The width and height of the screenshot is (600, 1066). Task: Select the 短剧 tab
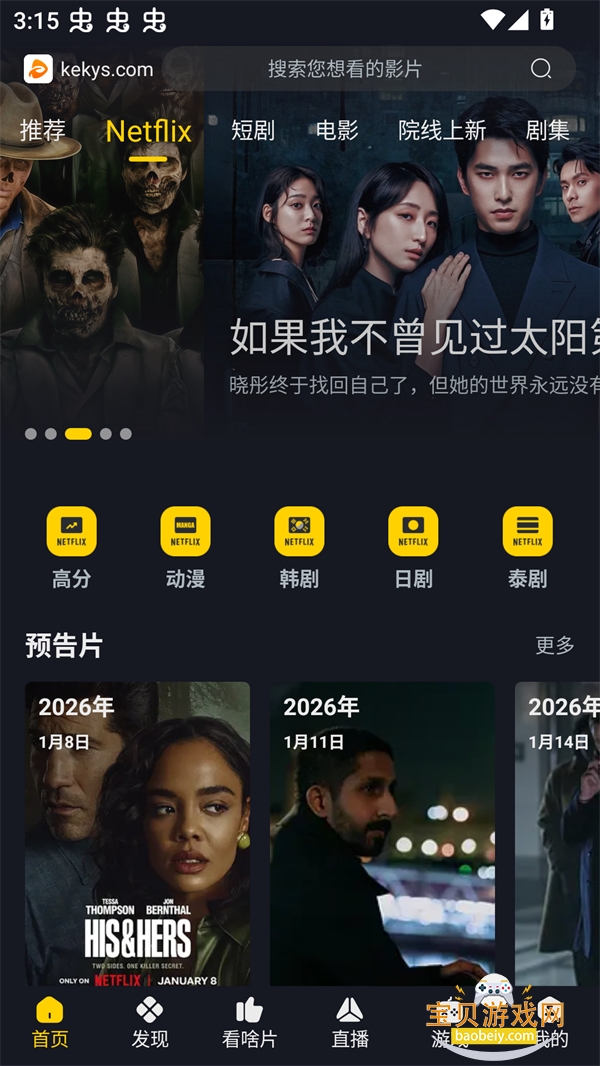pos(252,130)
